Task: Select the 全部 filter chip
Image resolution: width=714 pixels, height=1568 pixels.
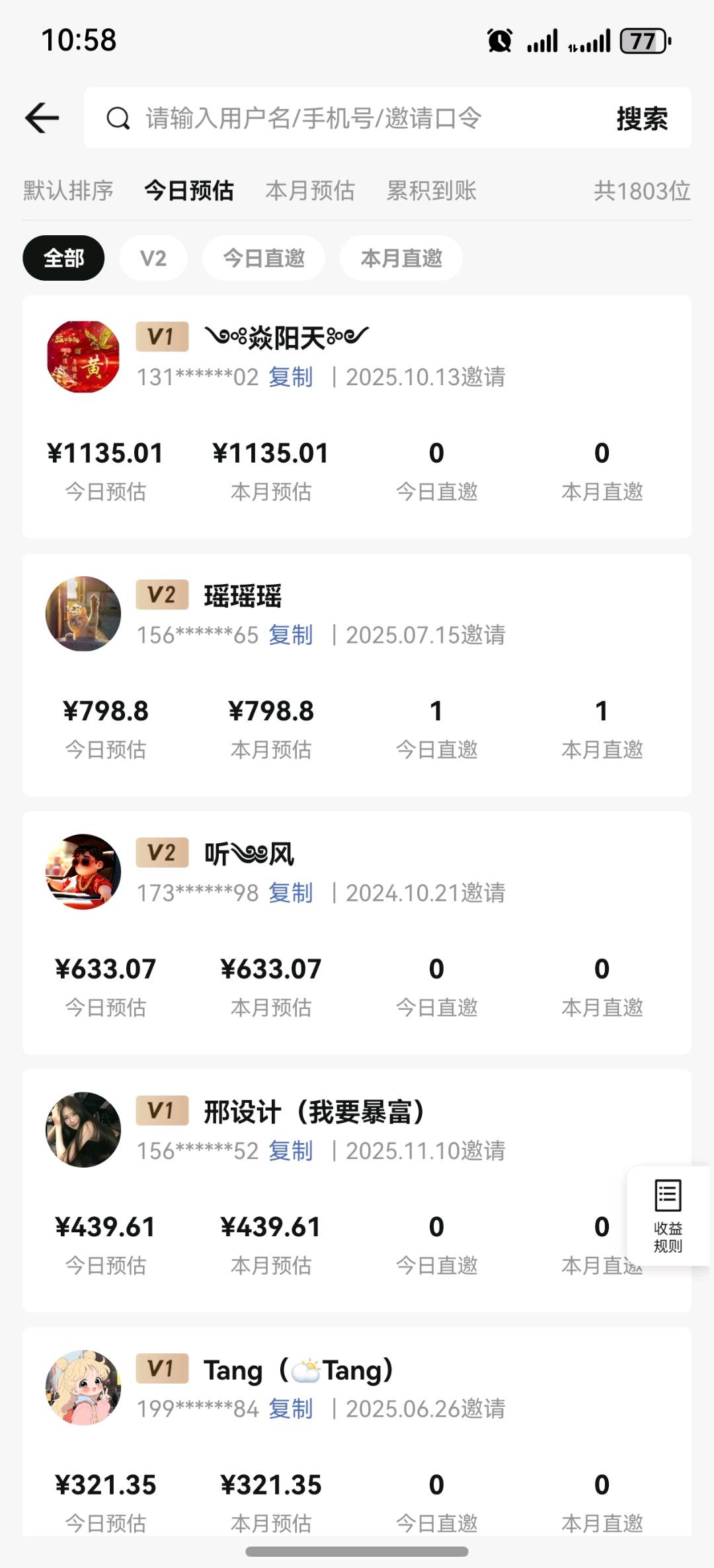Action: coord(63,258)
